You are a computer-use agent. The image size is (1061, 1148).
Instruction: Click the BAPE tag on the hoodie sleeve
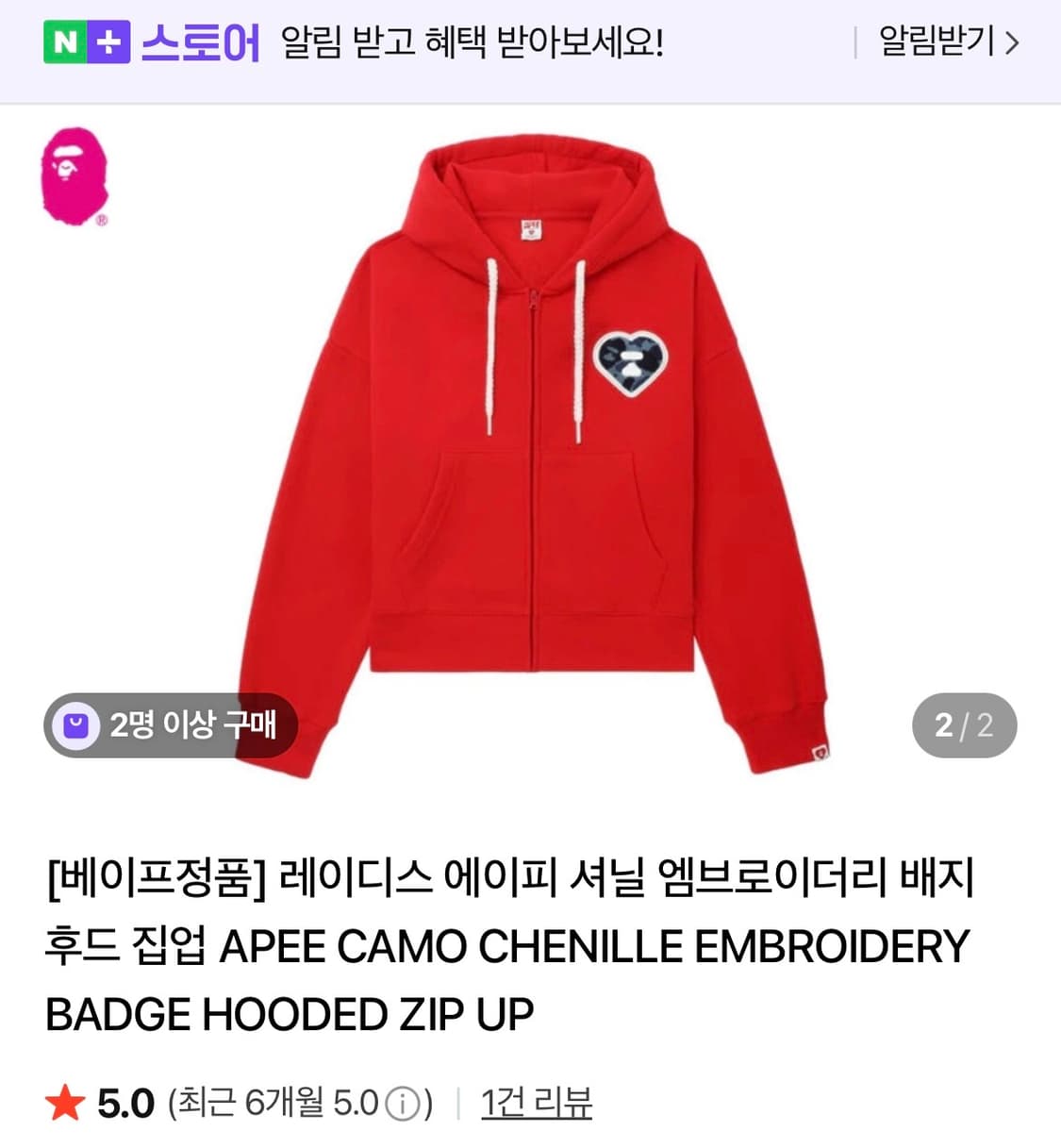[817, 756]
